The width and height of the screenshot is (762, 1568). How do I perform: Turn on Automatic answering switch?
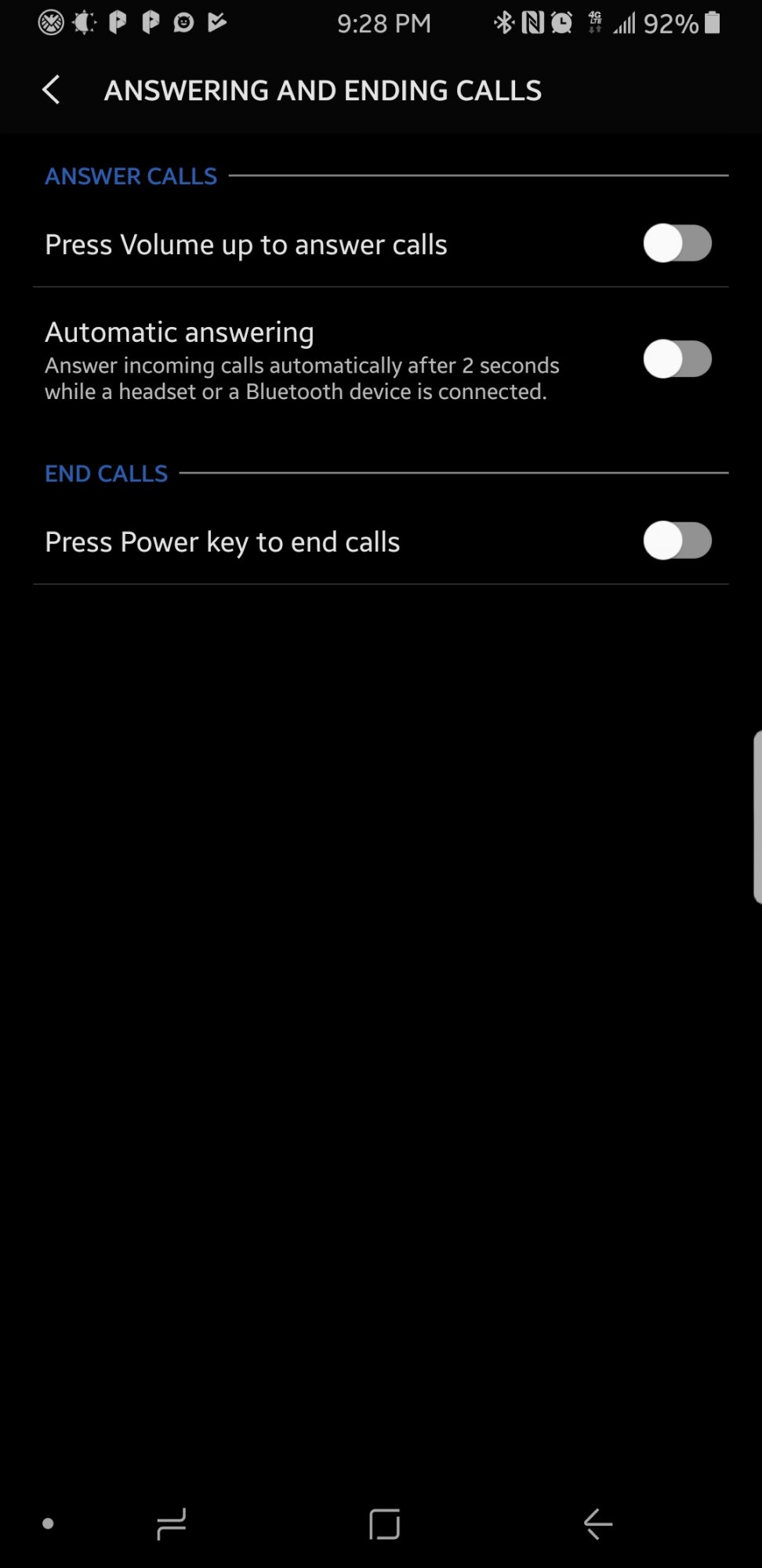(x=677, y=359)
